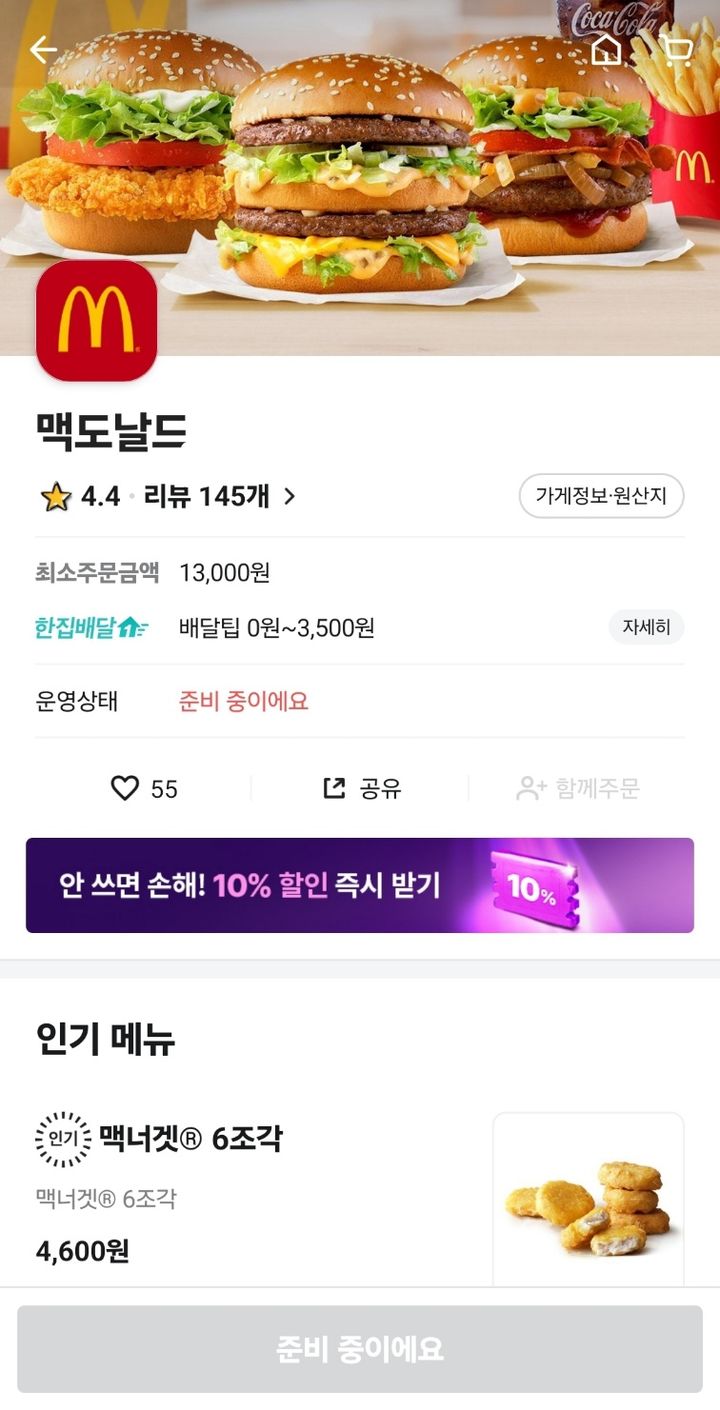Toggle the heart favorite showing 55
The image size is (720, 1410).
(122, 789)
